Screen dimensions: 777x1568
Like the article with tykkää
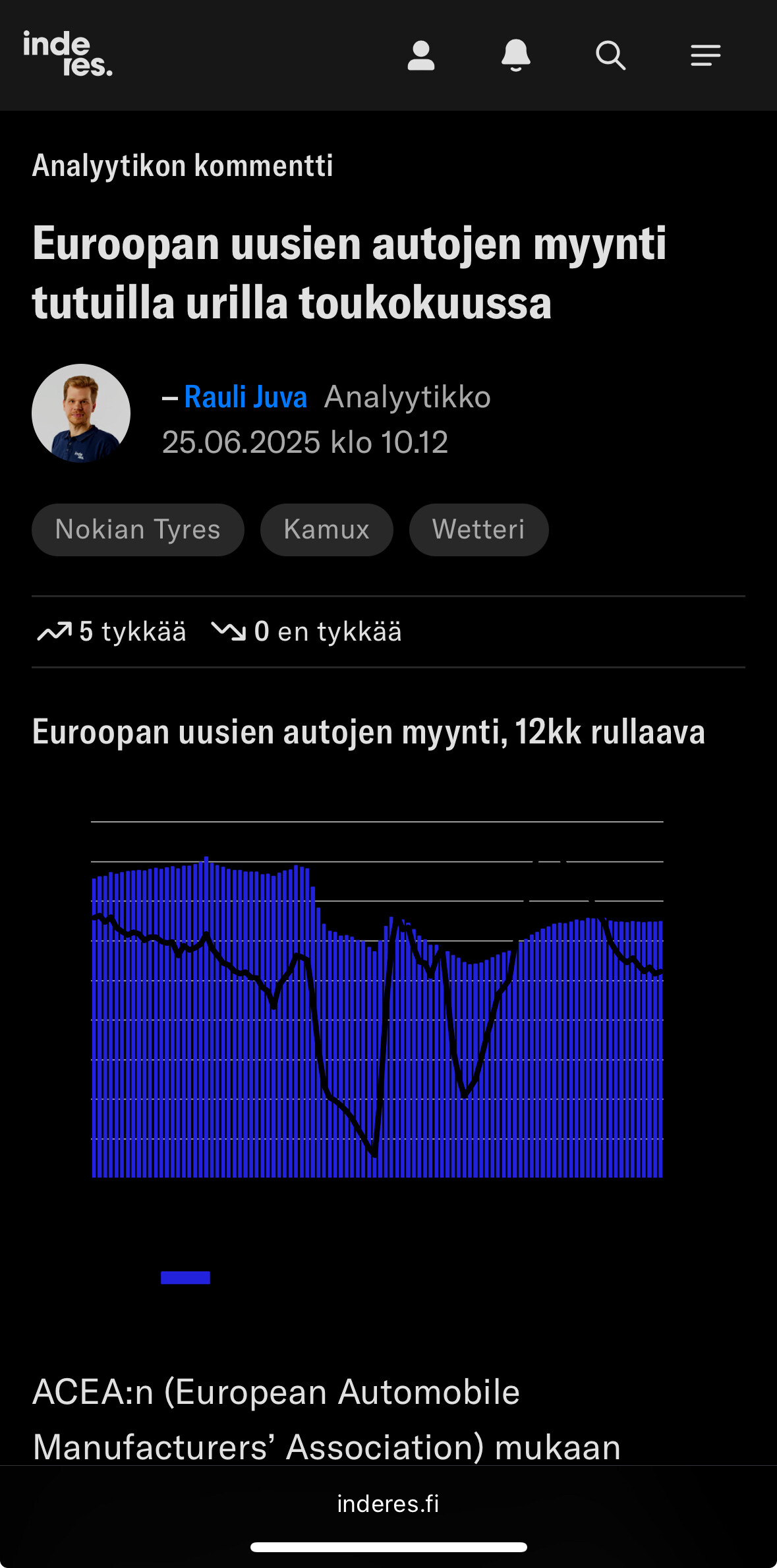pyautogui.click(x=112, y=632)
